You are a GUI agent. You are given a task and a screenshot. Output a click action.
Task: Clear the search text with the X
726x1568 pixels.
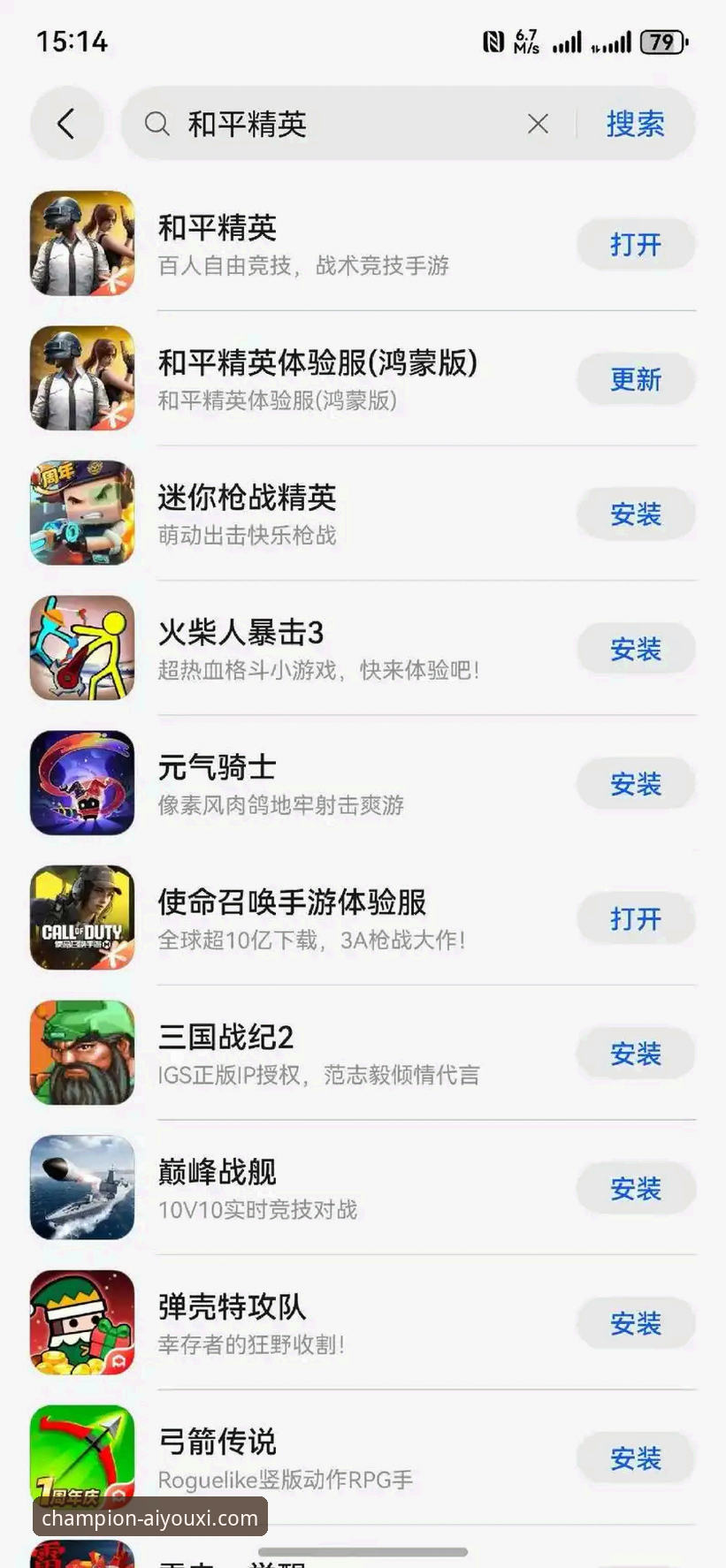tap(538, 124)
